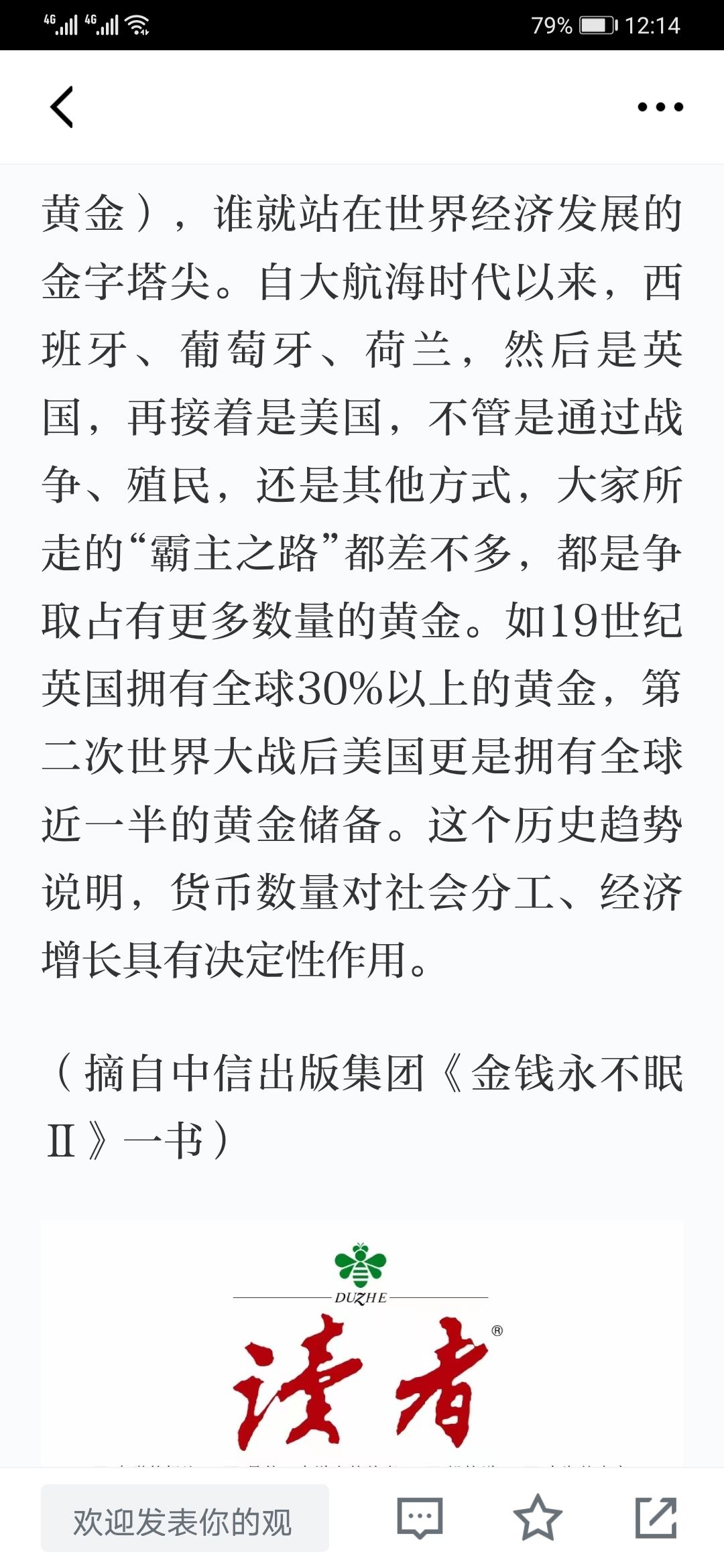
Task: Tap the comment input box to write
Action: click(x=185, y=1518)
